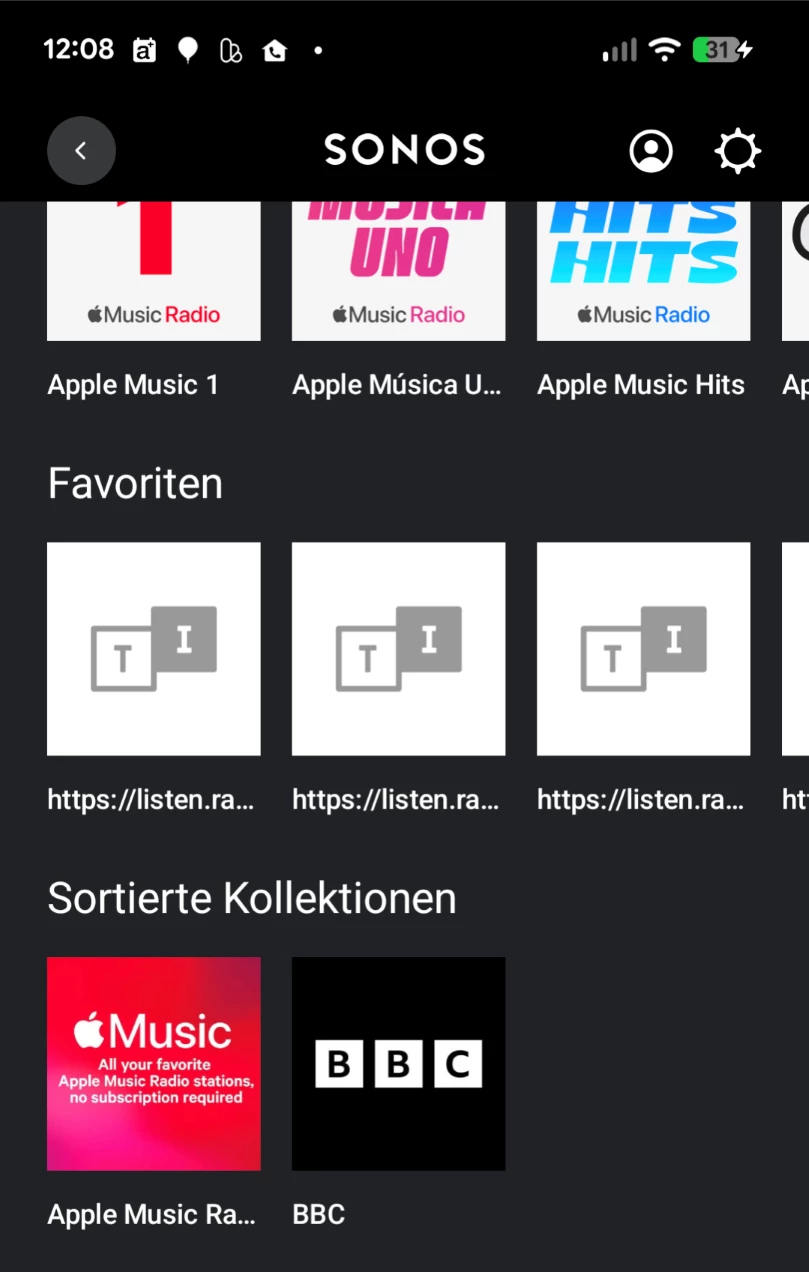Open settings via the gear icon
This screenshot has width=809, height=1272.
tap(737, 151)
